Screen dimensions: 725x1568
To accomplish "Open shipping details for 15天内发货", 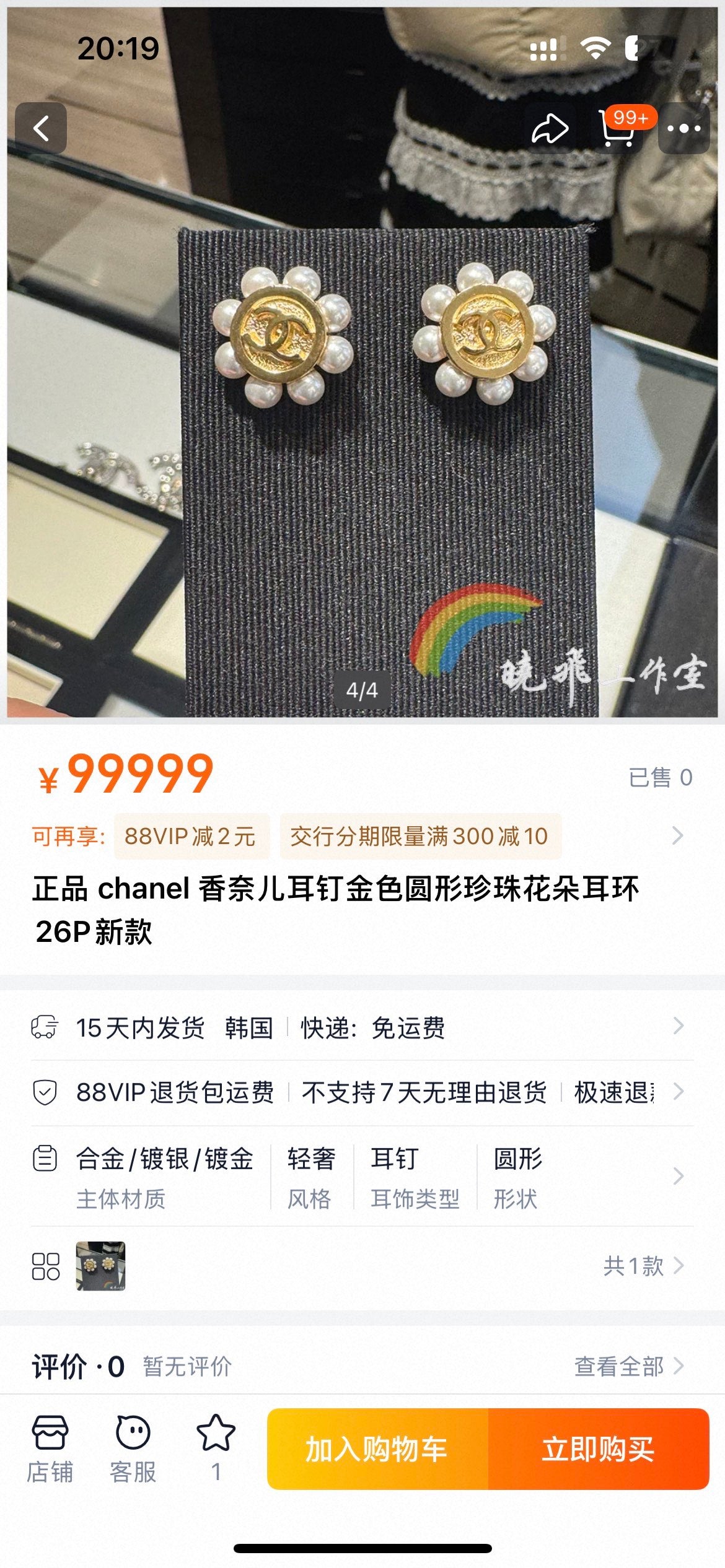I will pos(362,1027).
